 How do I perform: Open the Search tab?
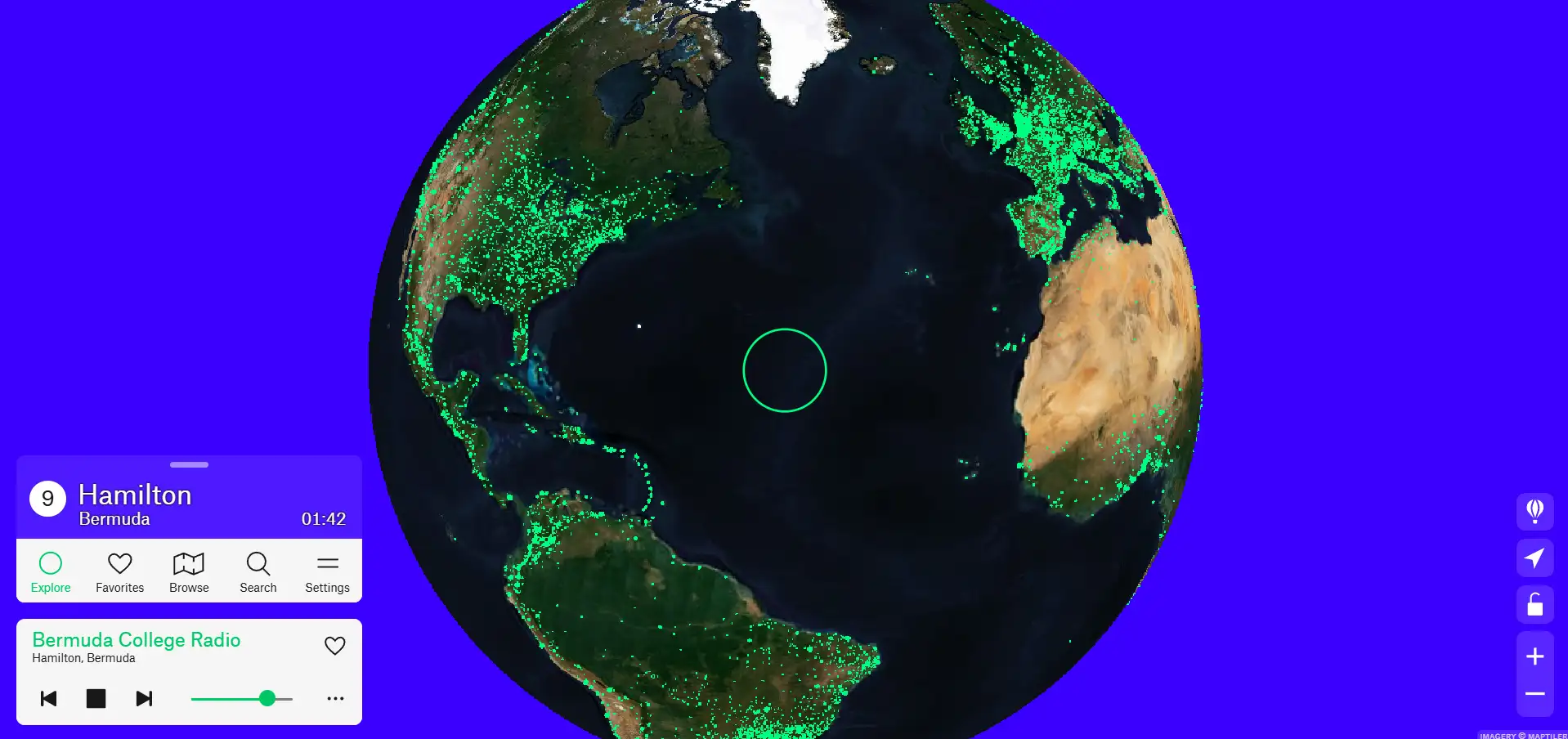258,571
